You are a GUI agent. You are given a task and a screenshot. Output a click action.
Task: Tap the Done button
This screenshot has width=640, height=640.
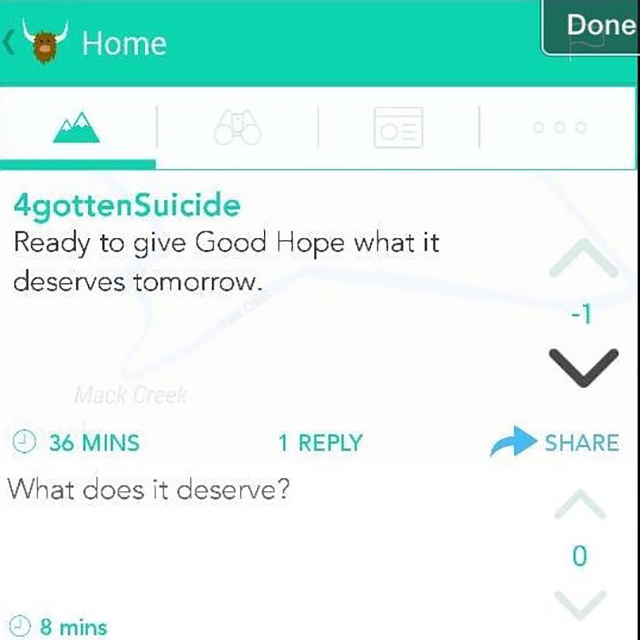[x=597, y=27]
